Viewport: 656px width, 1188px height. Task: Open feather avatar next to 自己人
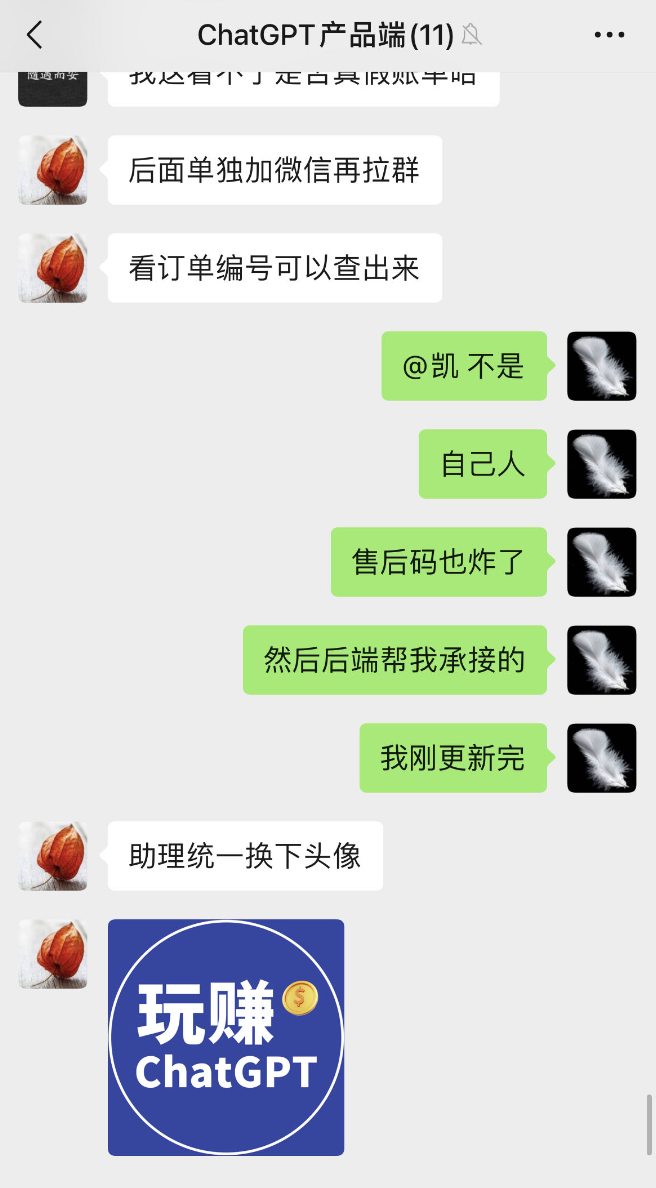[x=601, y=464]
